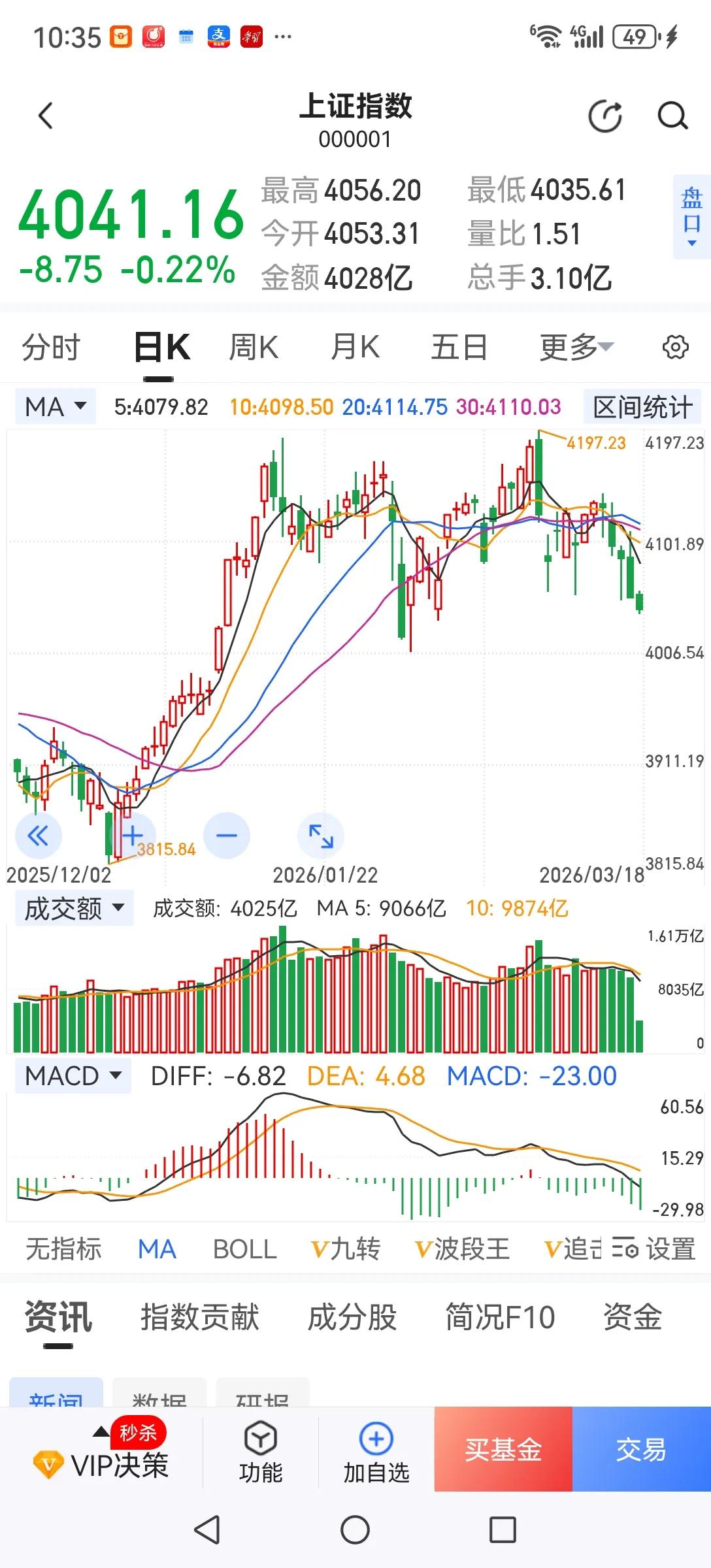Switch to the 周K weekly chart tab

(x=253, y=346)
